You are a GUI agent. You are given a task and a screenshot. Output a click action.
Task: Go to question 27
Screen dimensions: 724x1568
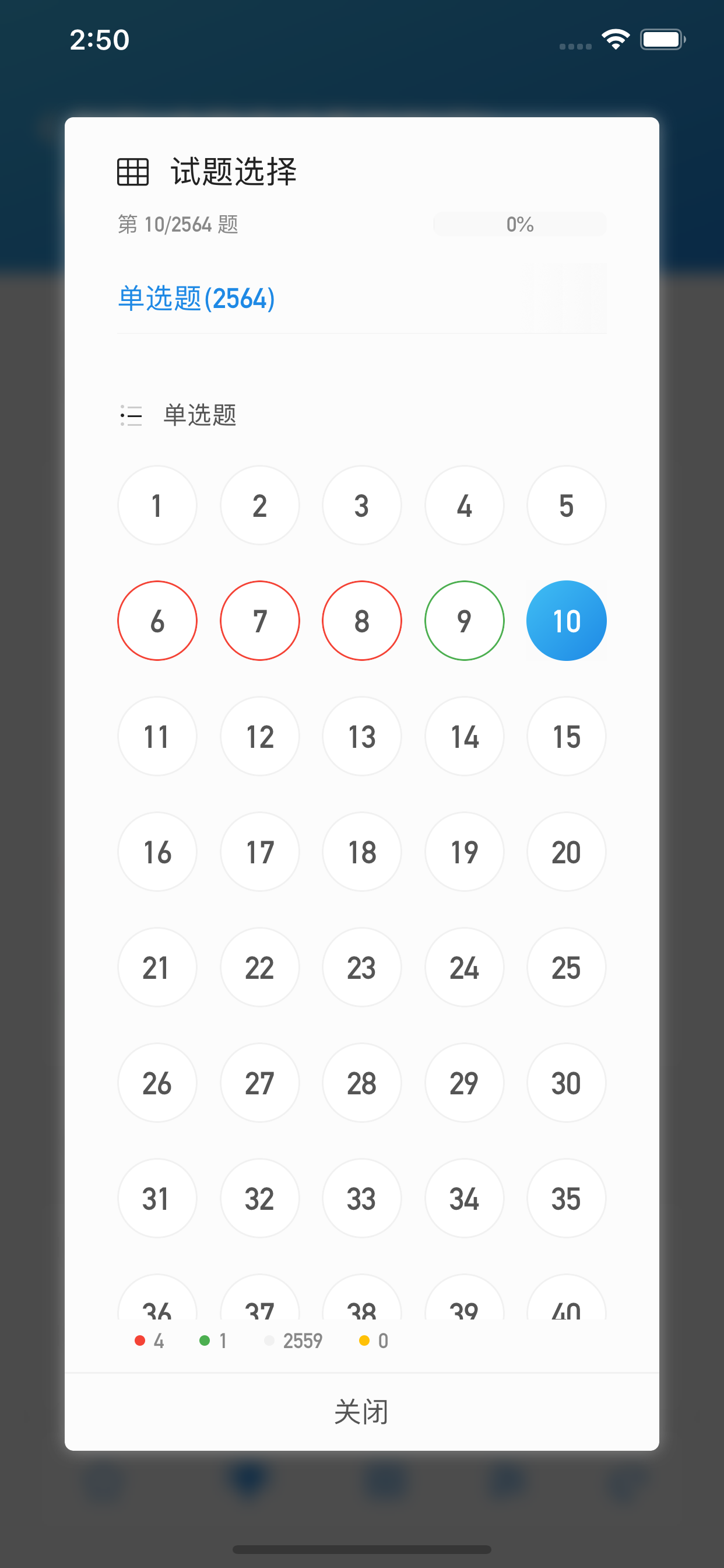click(259, 1082)
